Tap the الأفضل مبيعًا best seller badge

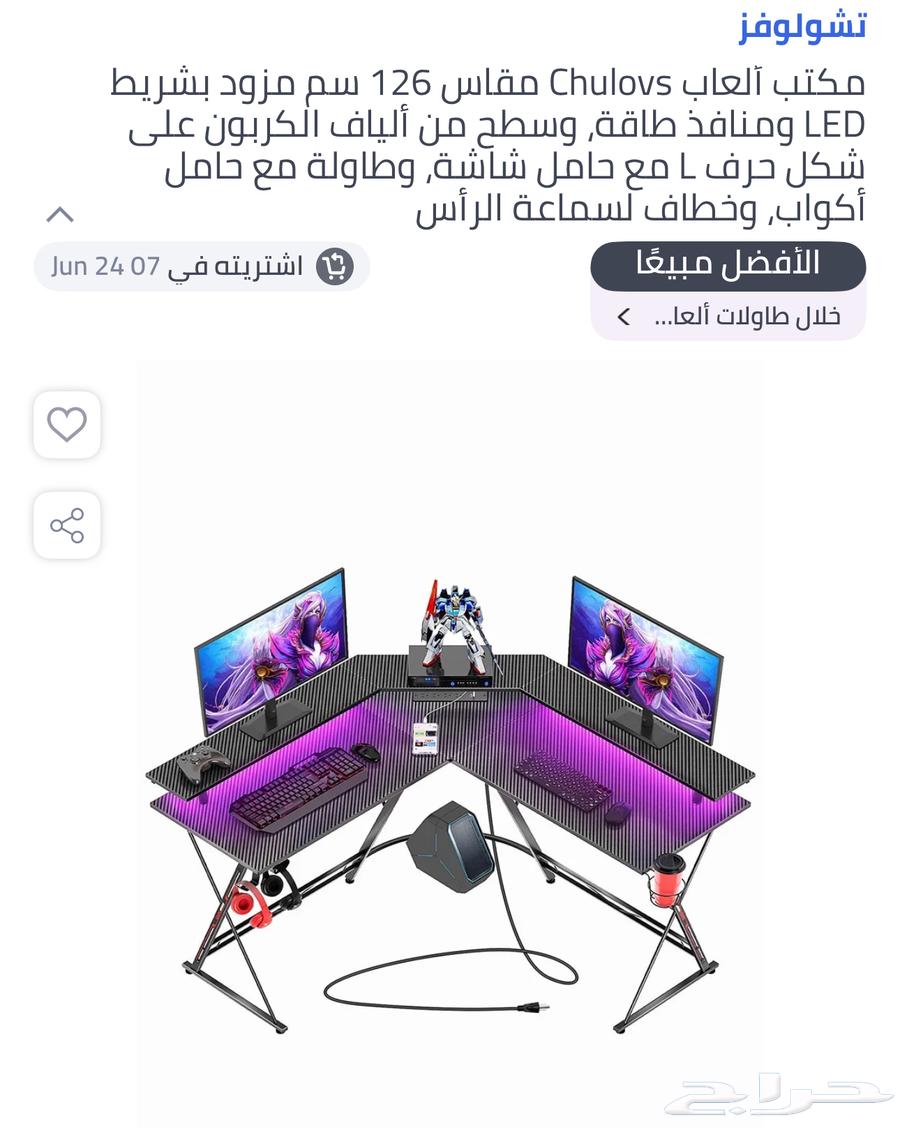[x=727, y=265]
